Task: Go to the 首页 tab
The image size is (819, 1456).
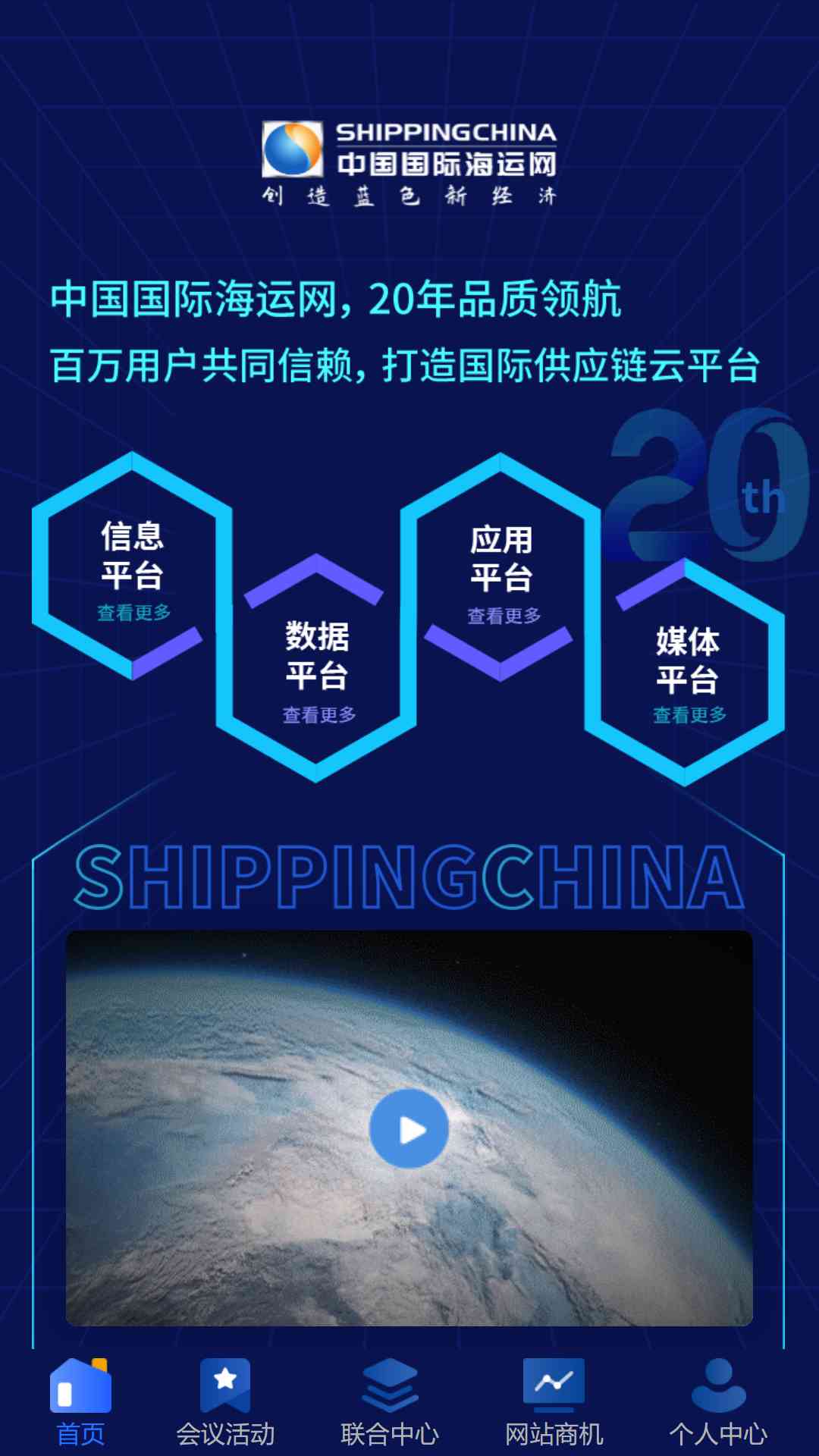Action: [x=80, y=1403]
